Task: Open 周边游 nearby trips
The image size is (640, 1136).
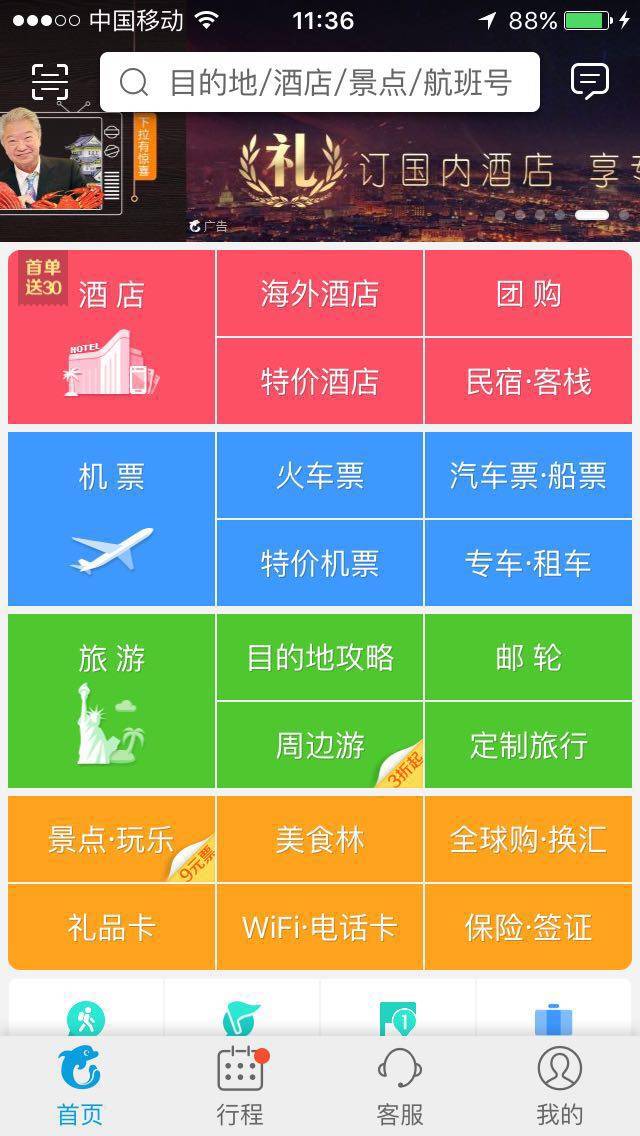Action: [320, 745]
